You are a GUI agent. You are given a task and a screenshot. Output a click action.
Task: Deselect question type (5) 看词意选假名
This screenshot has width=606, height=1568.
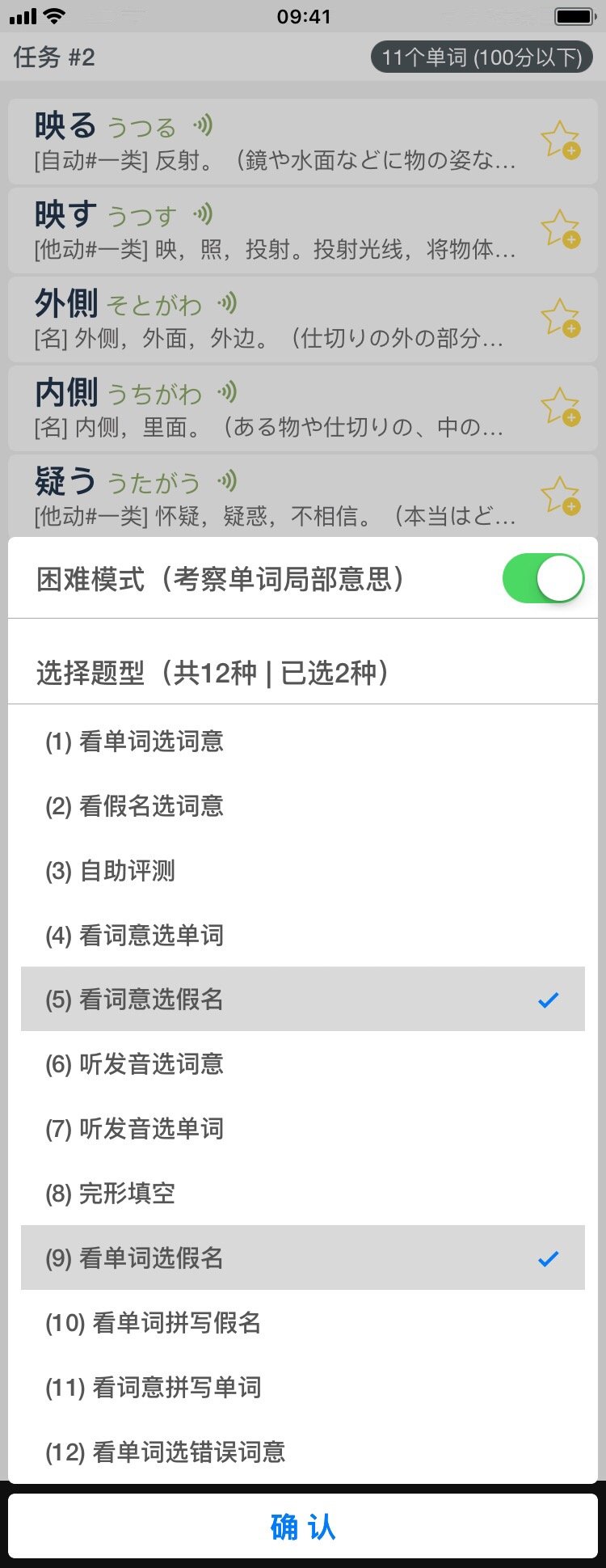[x=303, y=1000]
